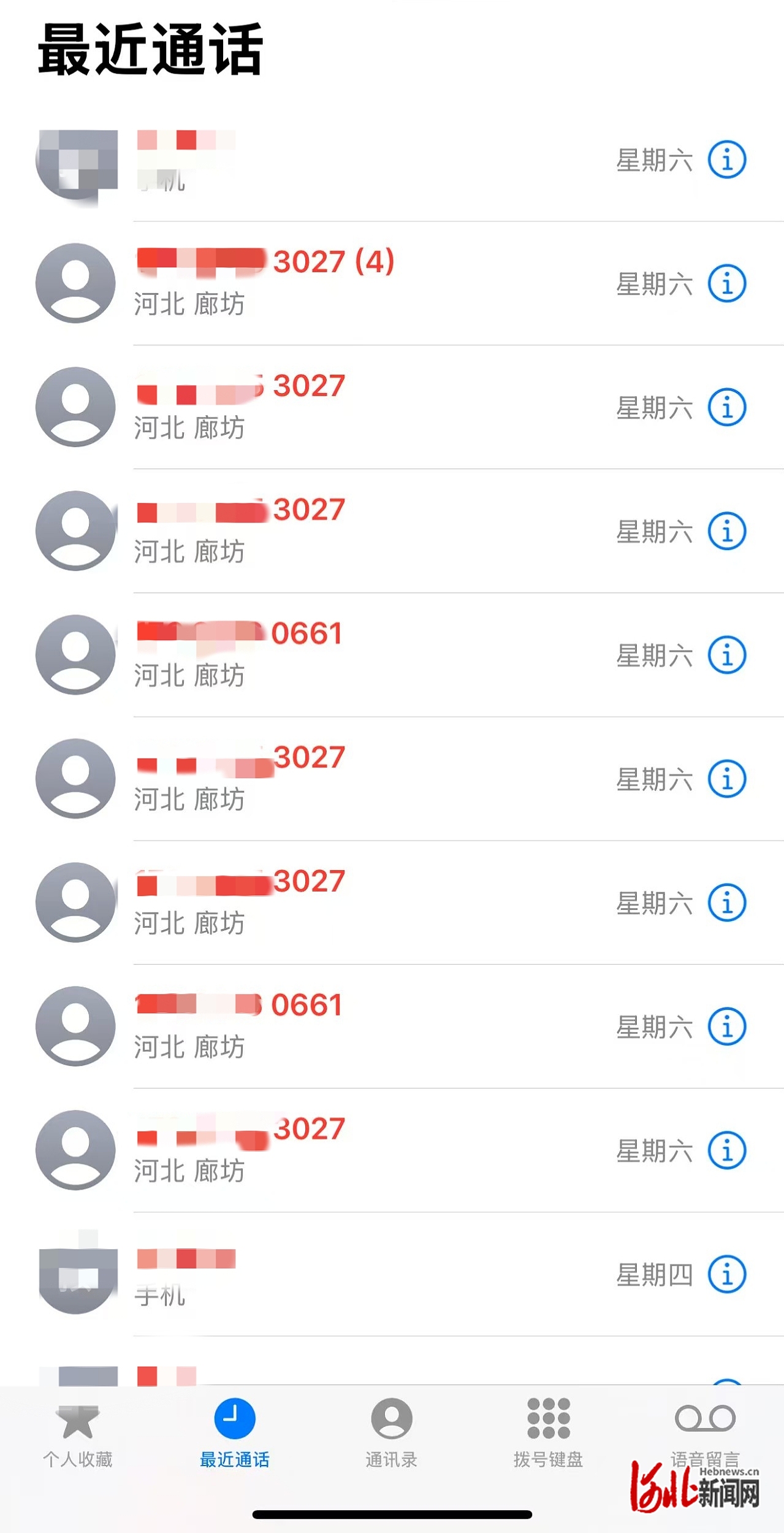784x1533 pixels.
Task: View info for the 3027 (4) call entry
Action: click(x=727, y=283)
